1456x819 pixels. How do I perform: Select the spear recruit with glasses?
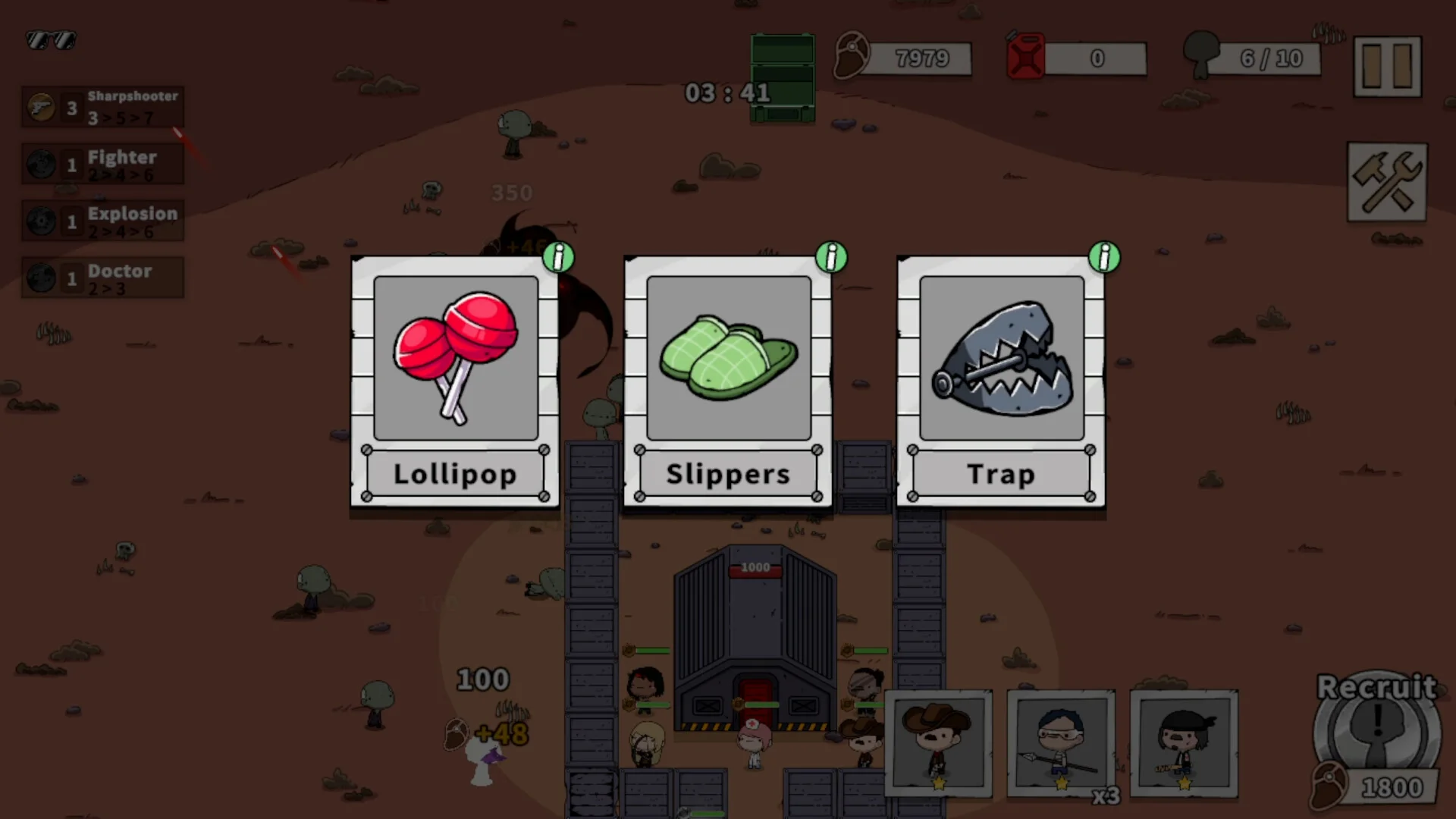(x=1061, y=743)
